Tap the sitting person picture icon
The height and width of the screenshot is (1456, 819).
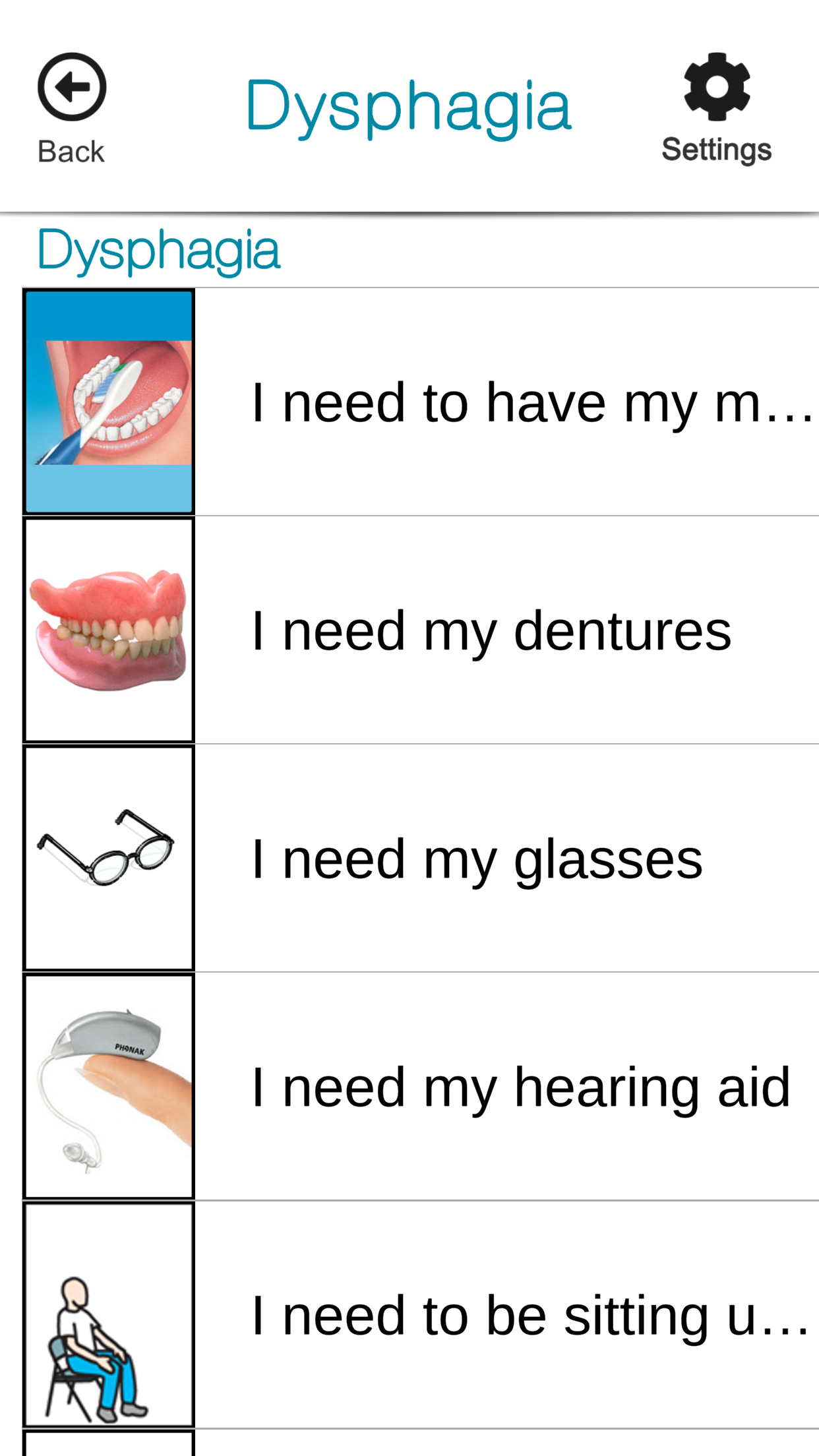pyautogui.click(x=109, y=1312)
